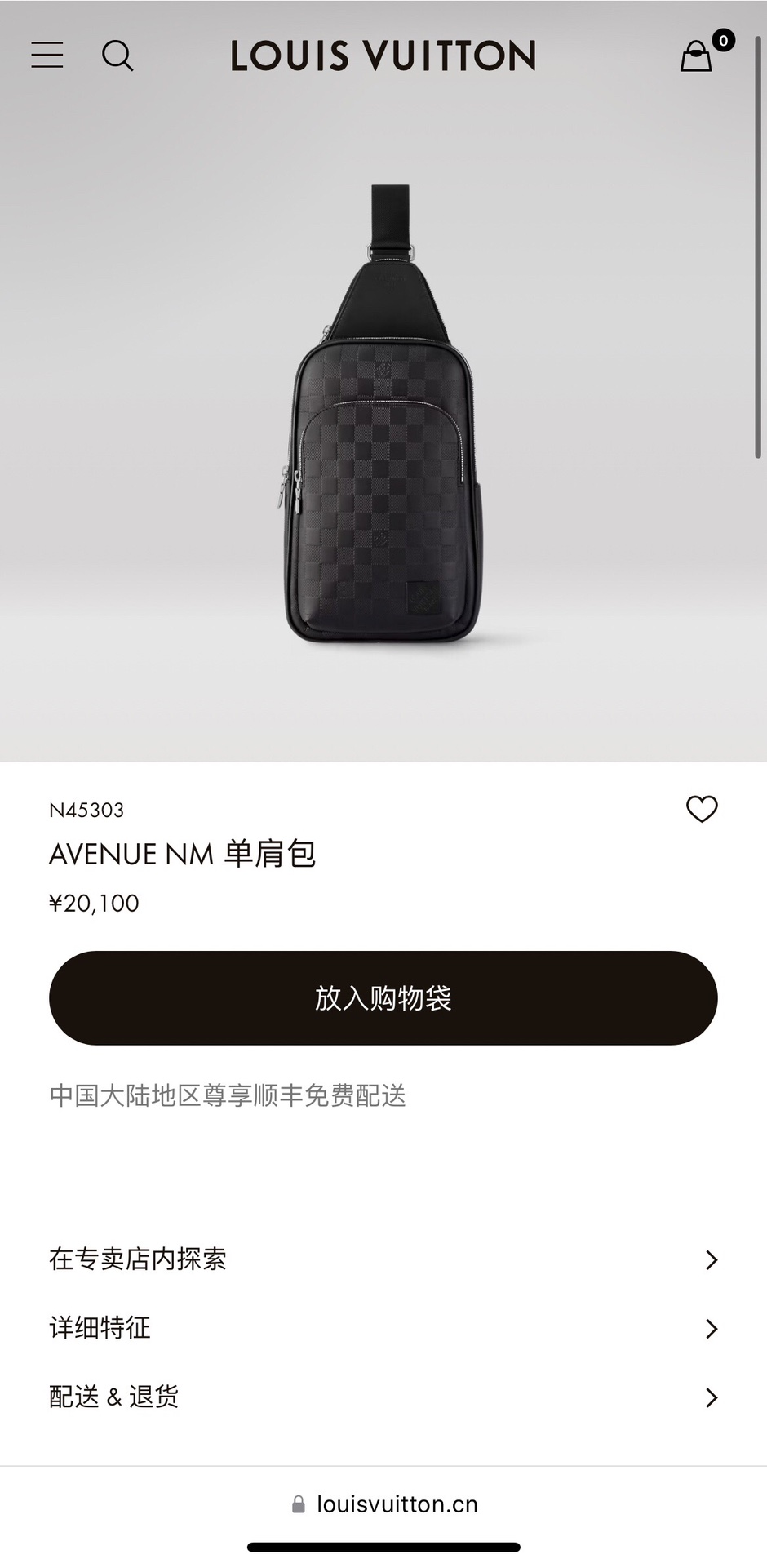This screenshot has height=1568, width=767.
Task: Tap 放入购物袋 to add to bag
Action: tap(383, 997)
